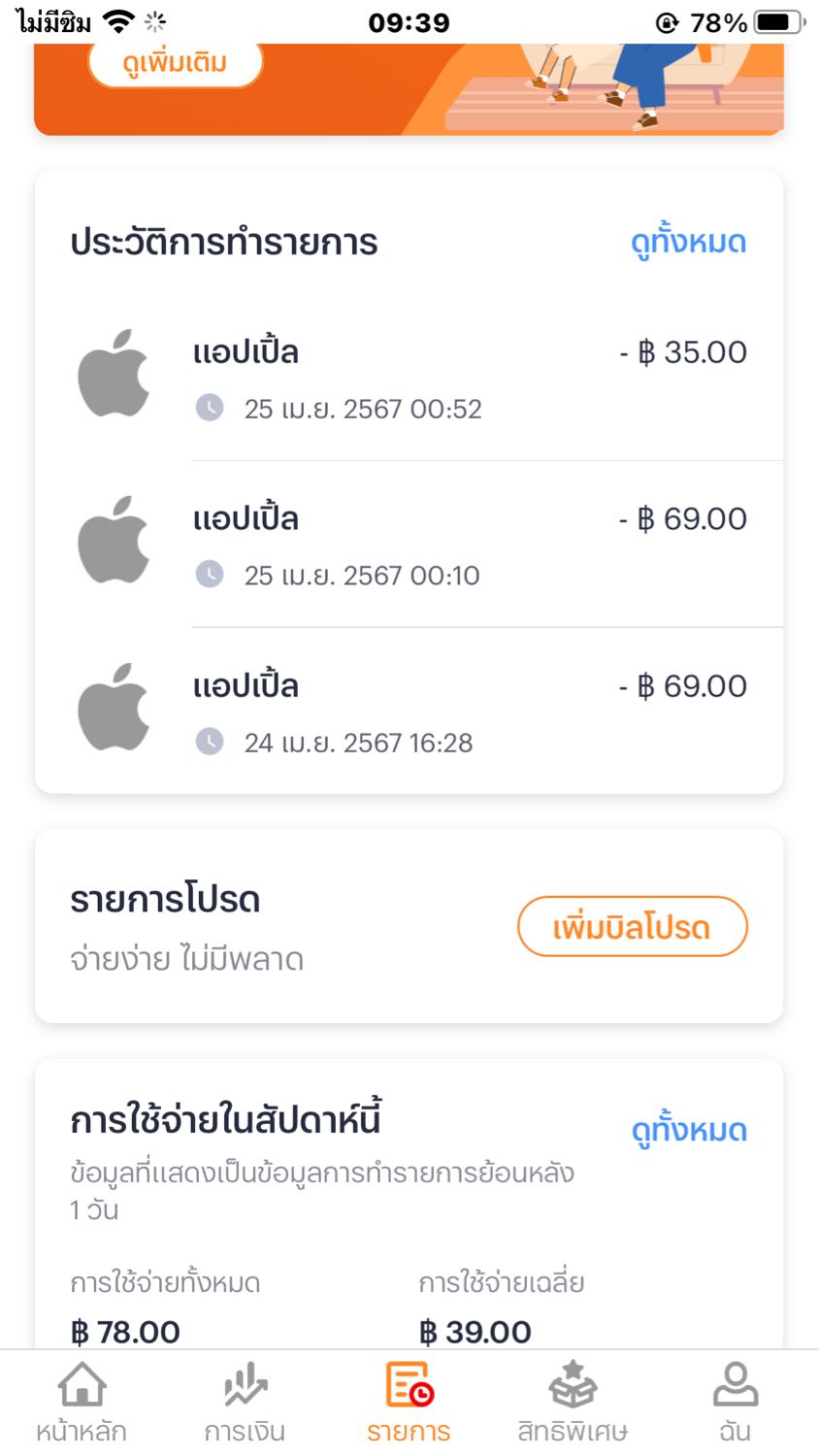Open แอปเปิ้ล transaction at 25 เม.ย. 00:10
The height and width of the screenshot is (1456, 819).
point(409,545)
